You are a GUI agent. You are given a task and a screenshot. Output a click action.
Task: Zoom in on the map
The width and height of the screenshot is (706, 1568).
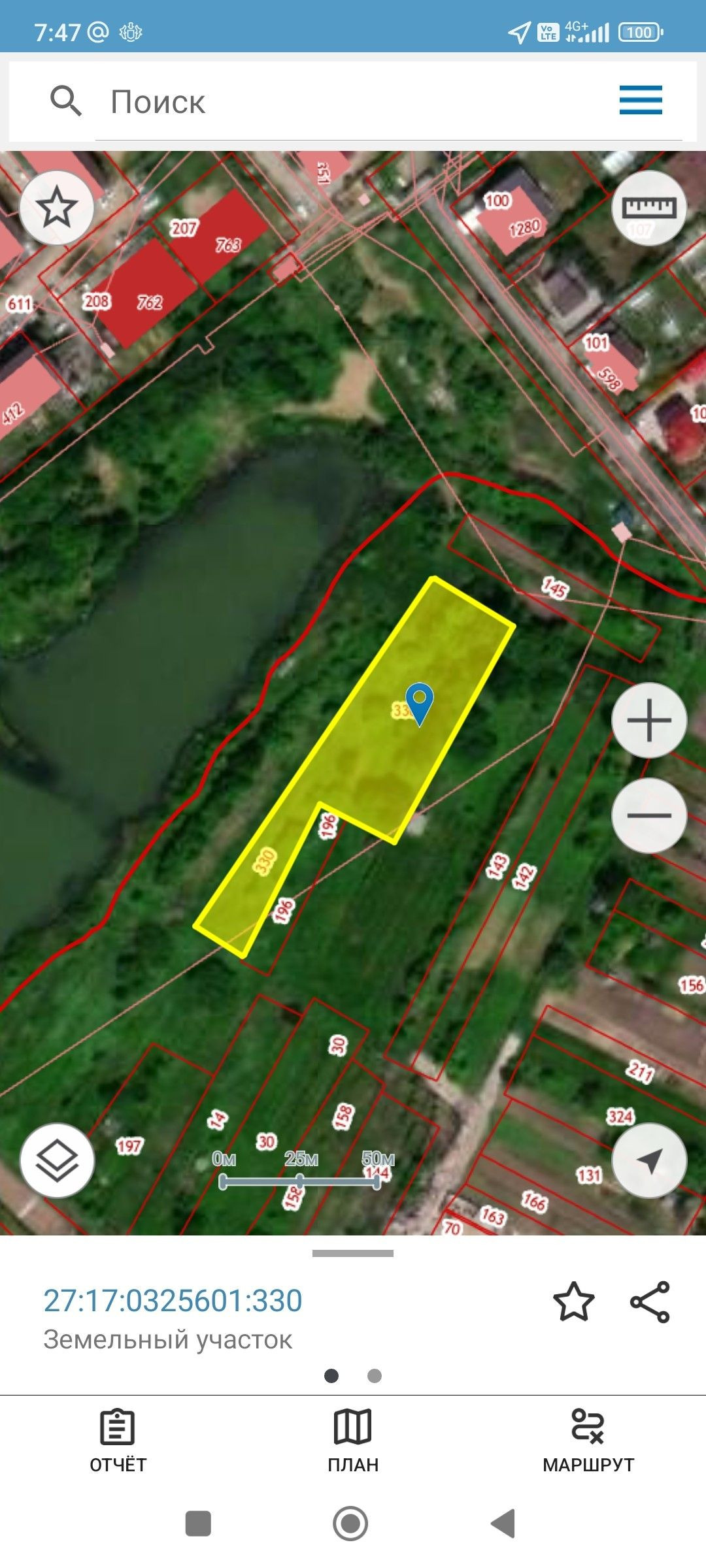[649, 720]
